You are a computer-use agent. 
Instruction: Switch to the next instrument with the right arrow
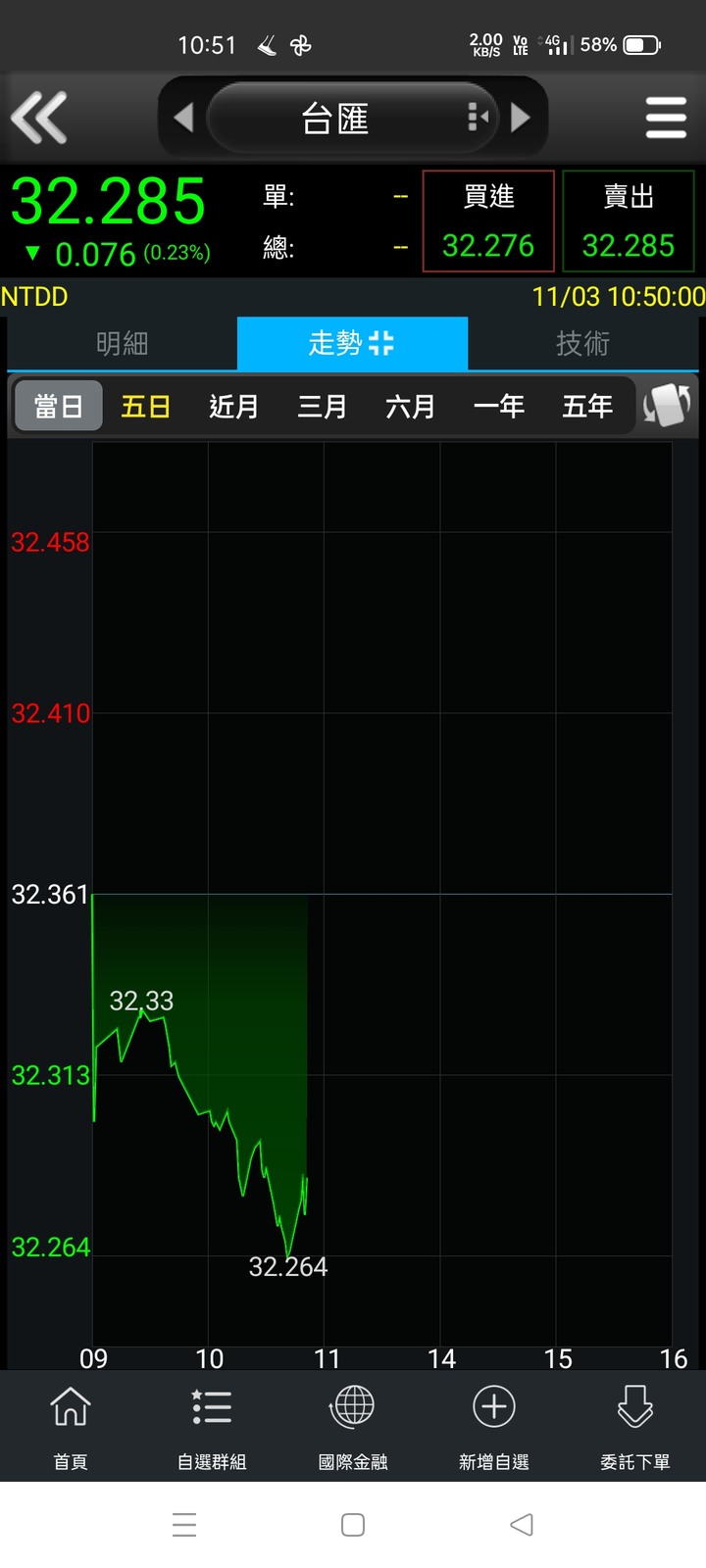pos(521,118)
